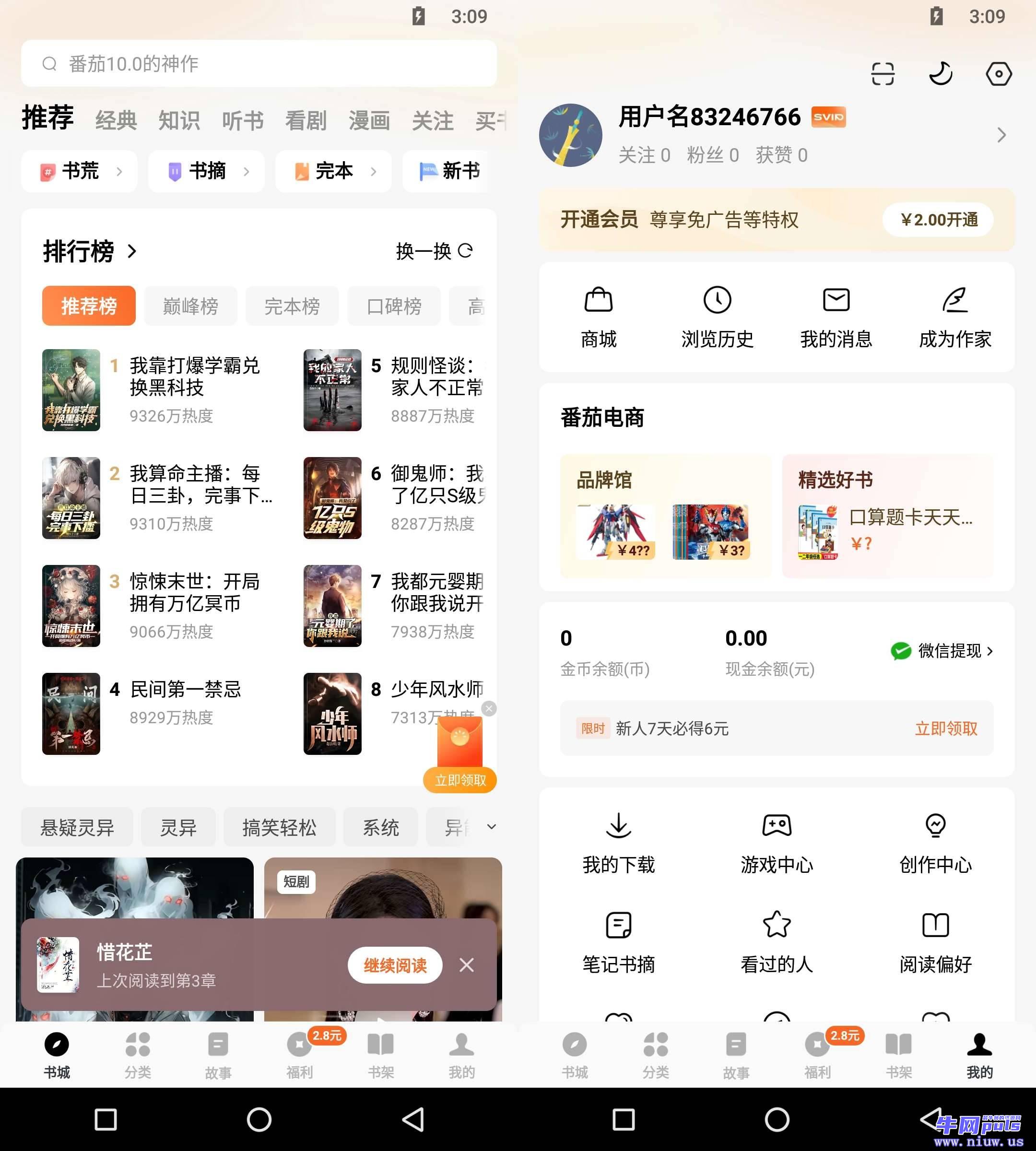Open 微信提现 withdrawal

942,651
